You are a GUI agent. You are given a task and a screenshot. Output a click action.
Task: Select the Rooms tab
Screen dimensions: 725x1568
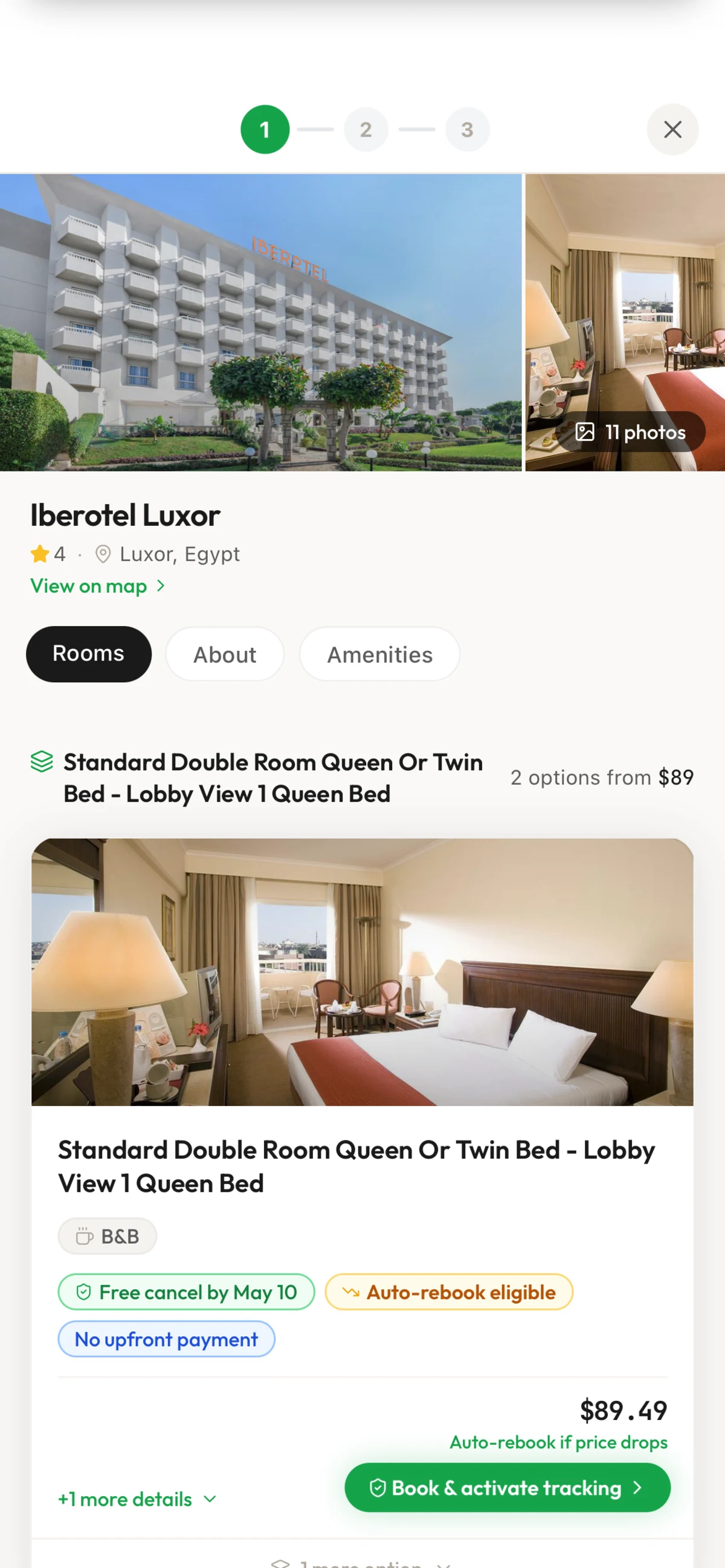point(88,654)
